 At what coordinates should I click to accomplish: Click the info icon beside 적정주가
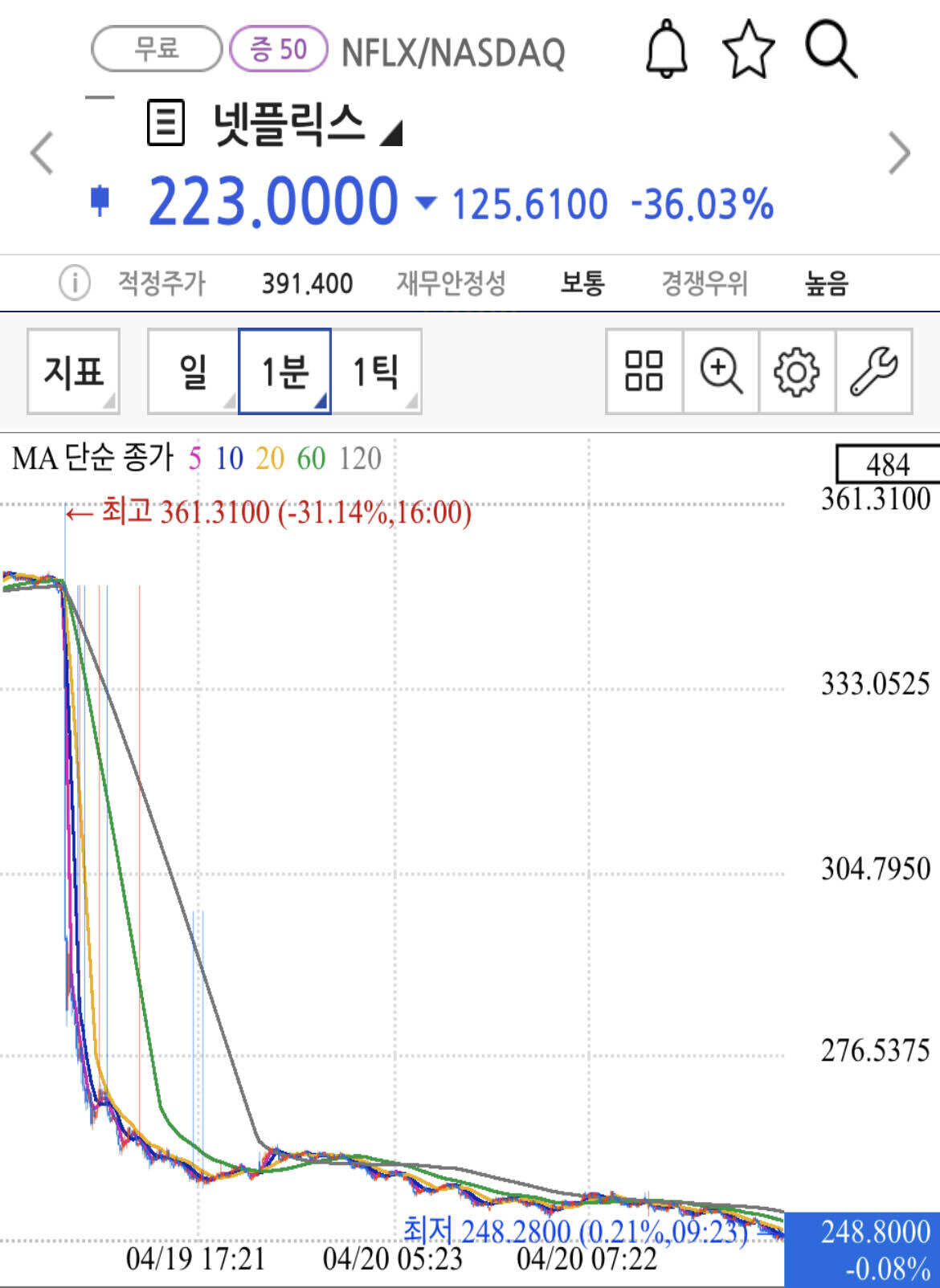[x=75, y=282]
